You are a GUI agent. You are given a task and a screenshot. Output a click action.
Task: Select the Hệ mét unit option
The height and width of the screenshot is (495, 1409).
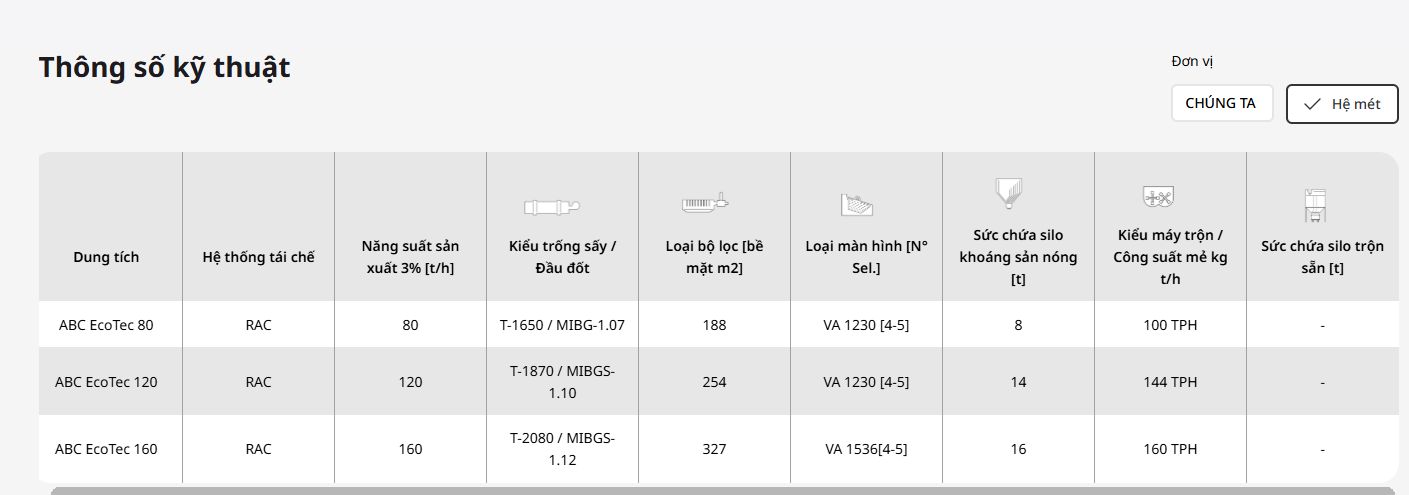[1341, 104]
